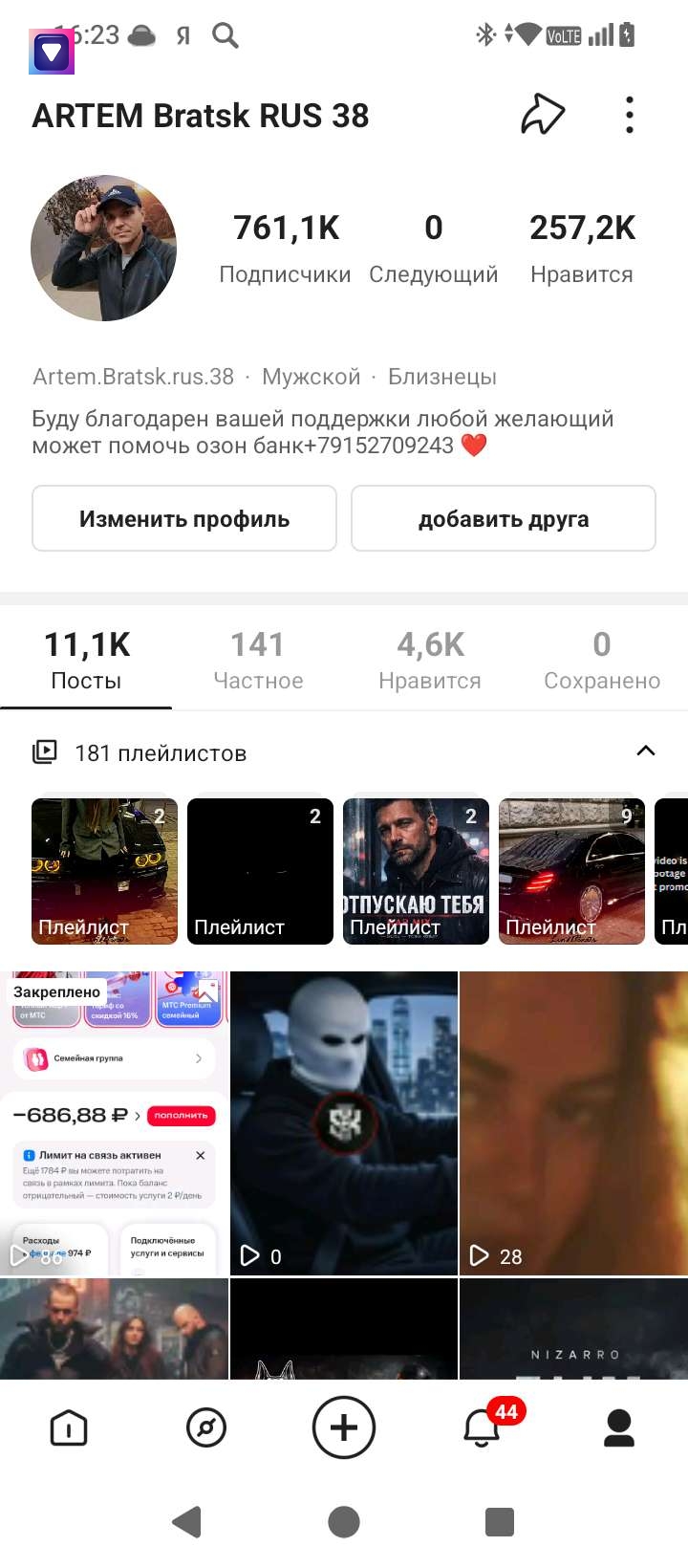Tap the plus icon to create a post
The image size is (688, 1568).
(x=343, y=1427)
